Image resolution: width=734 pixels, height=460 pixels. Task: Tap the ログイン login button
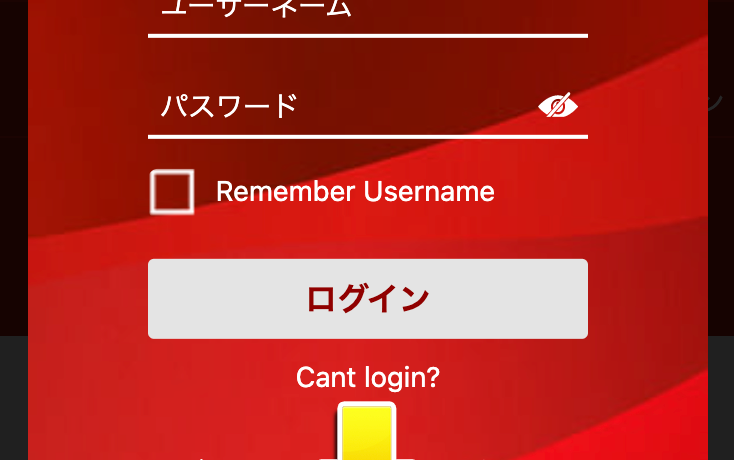coord(367,298)
